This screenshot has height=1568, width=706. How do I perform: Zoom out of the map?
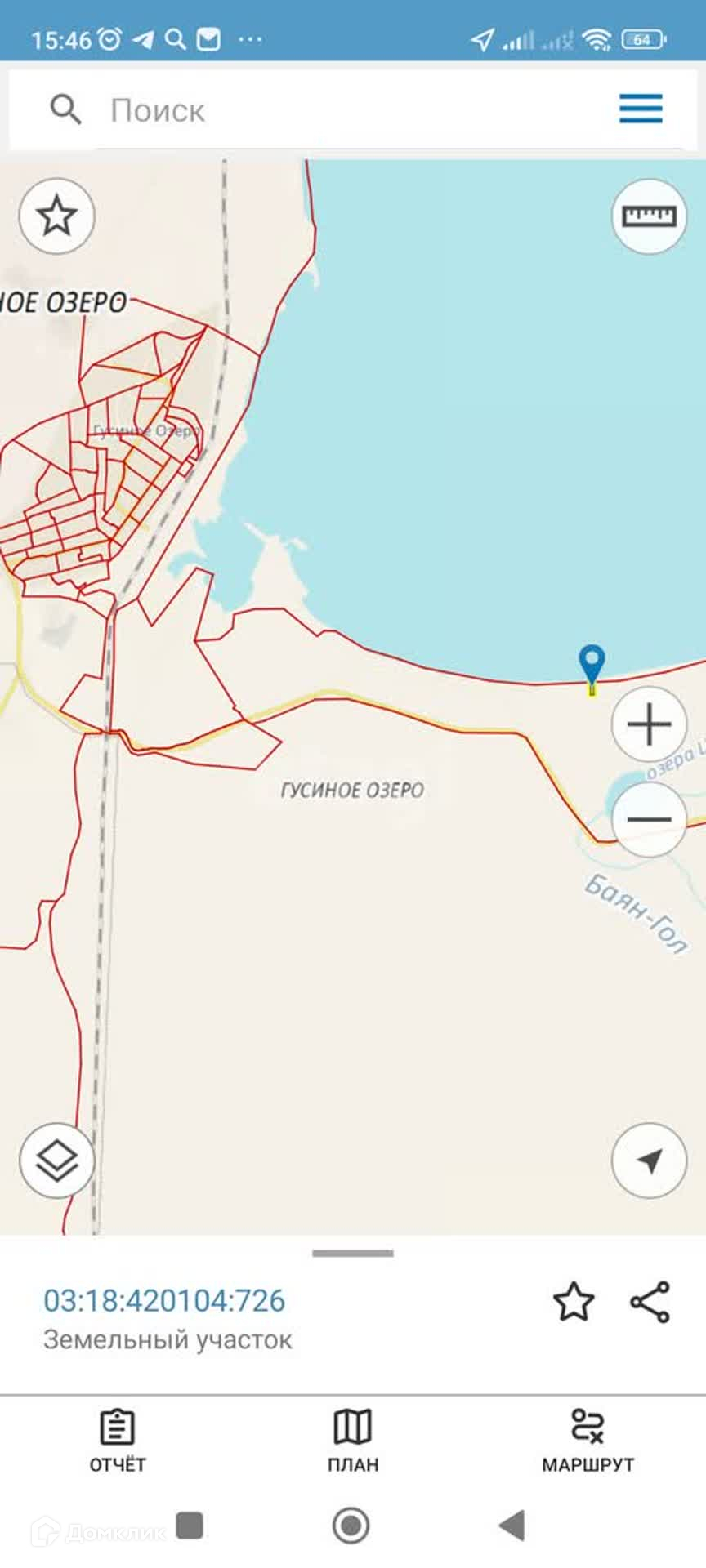(649, 819)
